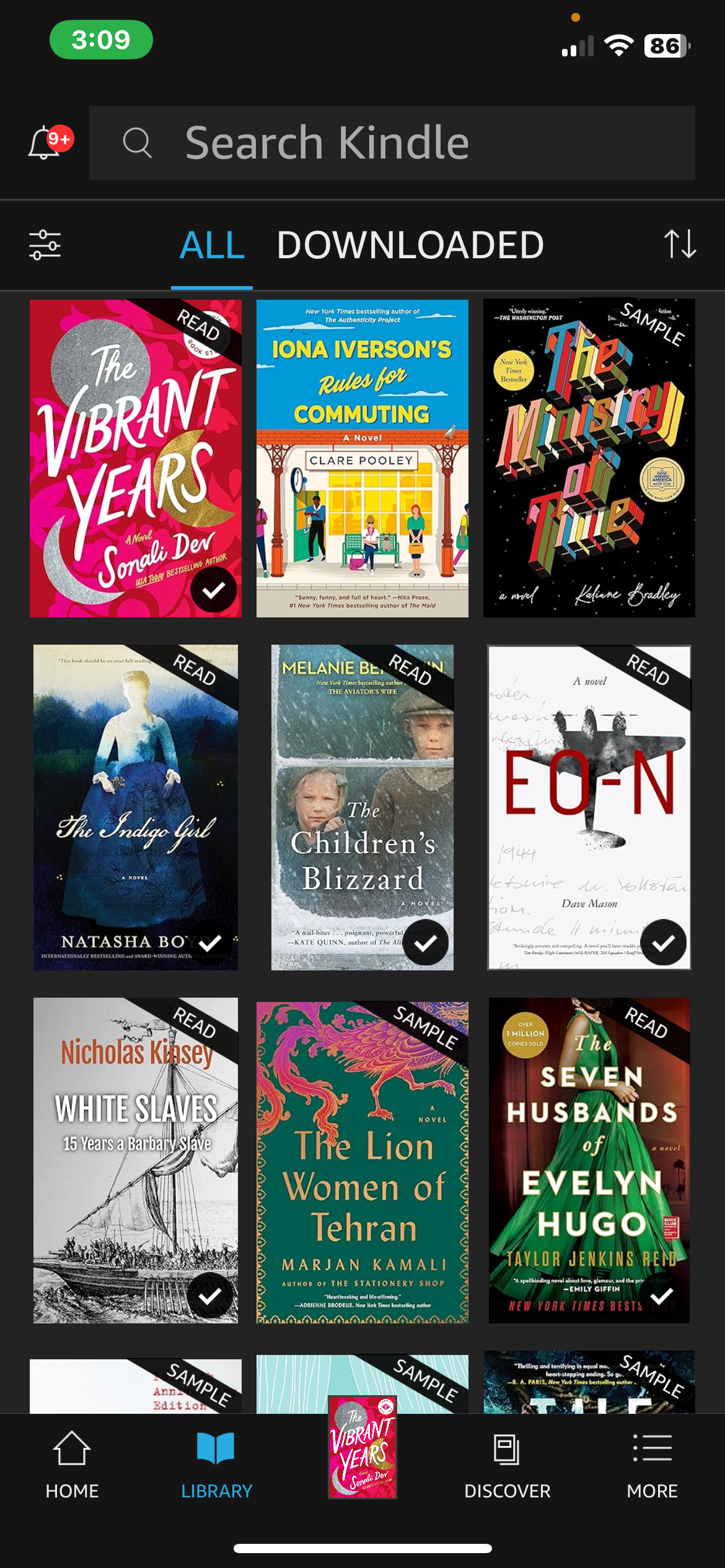Open White Slaves by Nicholas Kinsey

pyautogui.click(x=135, y=1160)
